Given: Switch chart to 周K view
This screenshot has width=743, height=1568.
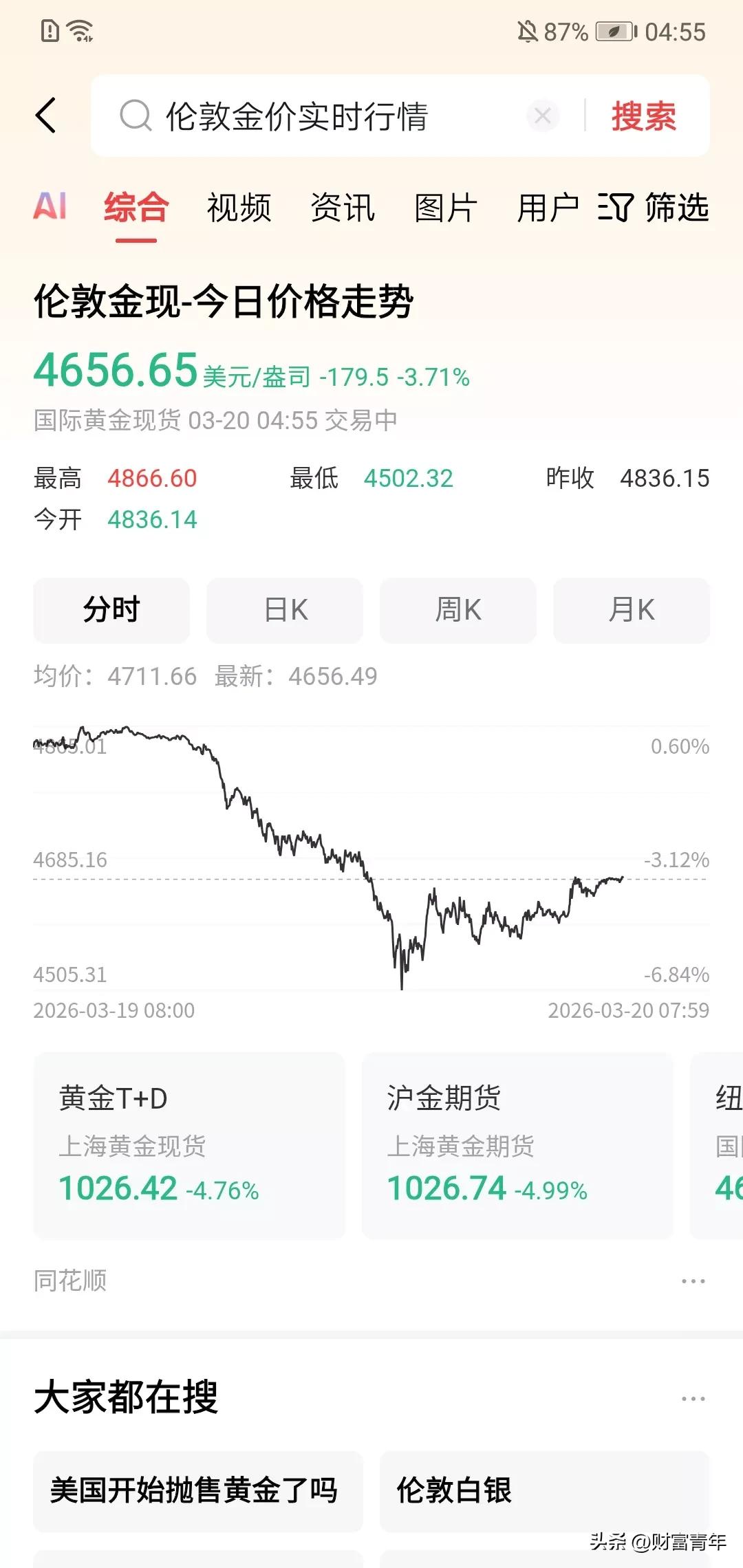Looking at the screenshot, I should pyautogui.click(x=457, y=610).
